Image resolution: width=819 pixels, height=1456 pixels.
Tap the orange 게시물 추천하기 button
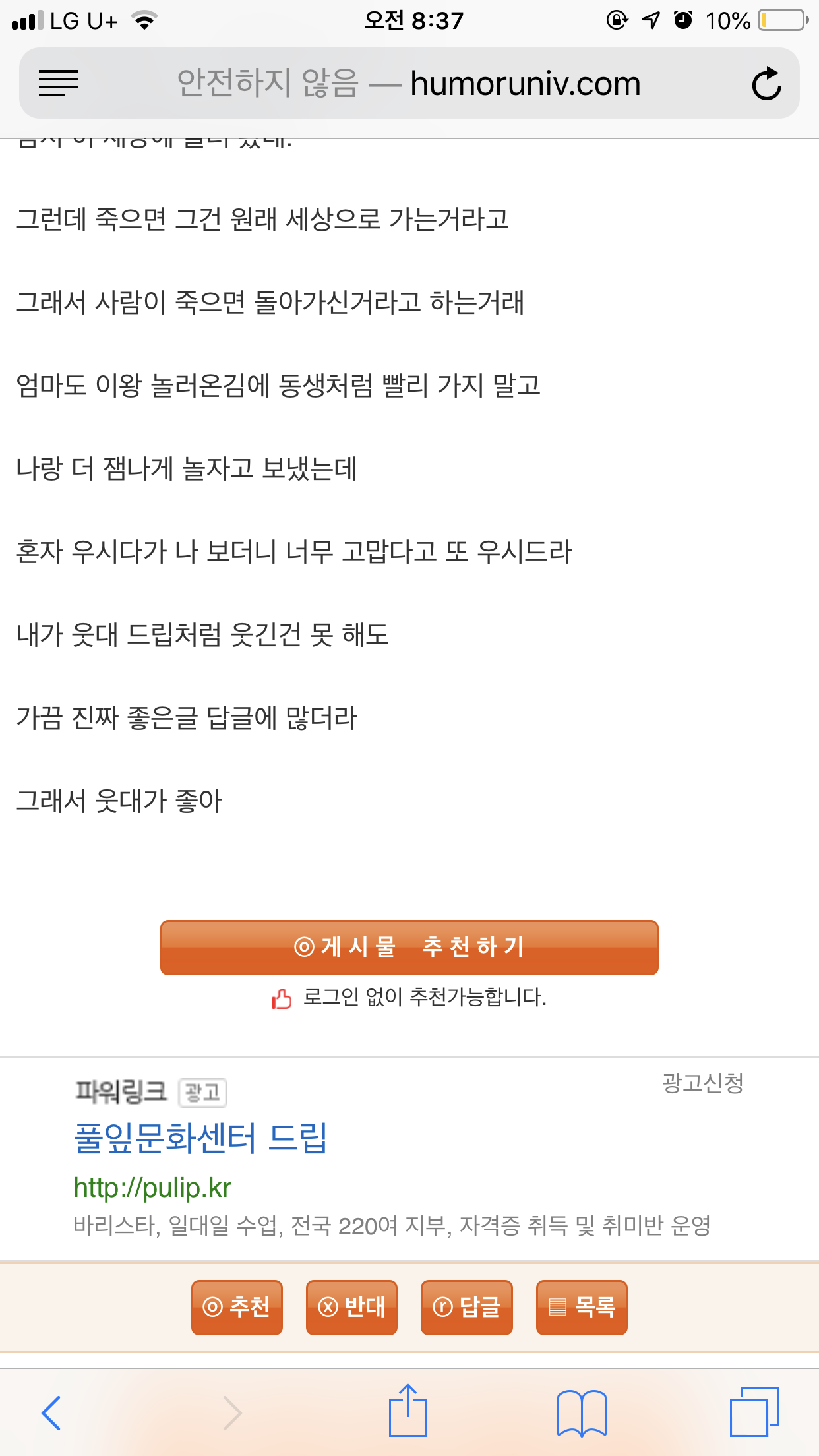tap(409, 948)
